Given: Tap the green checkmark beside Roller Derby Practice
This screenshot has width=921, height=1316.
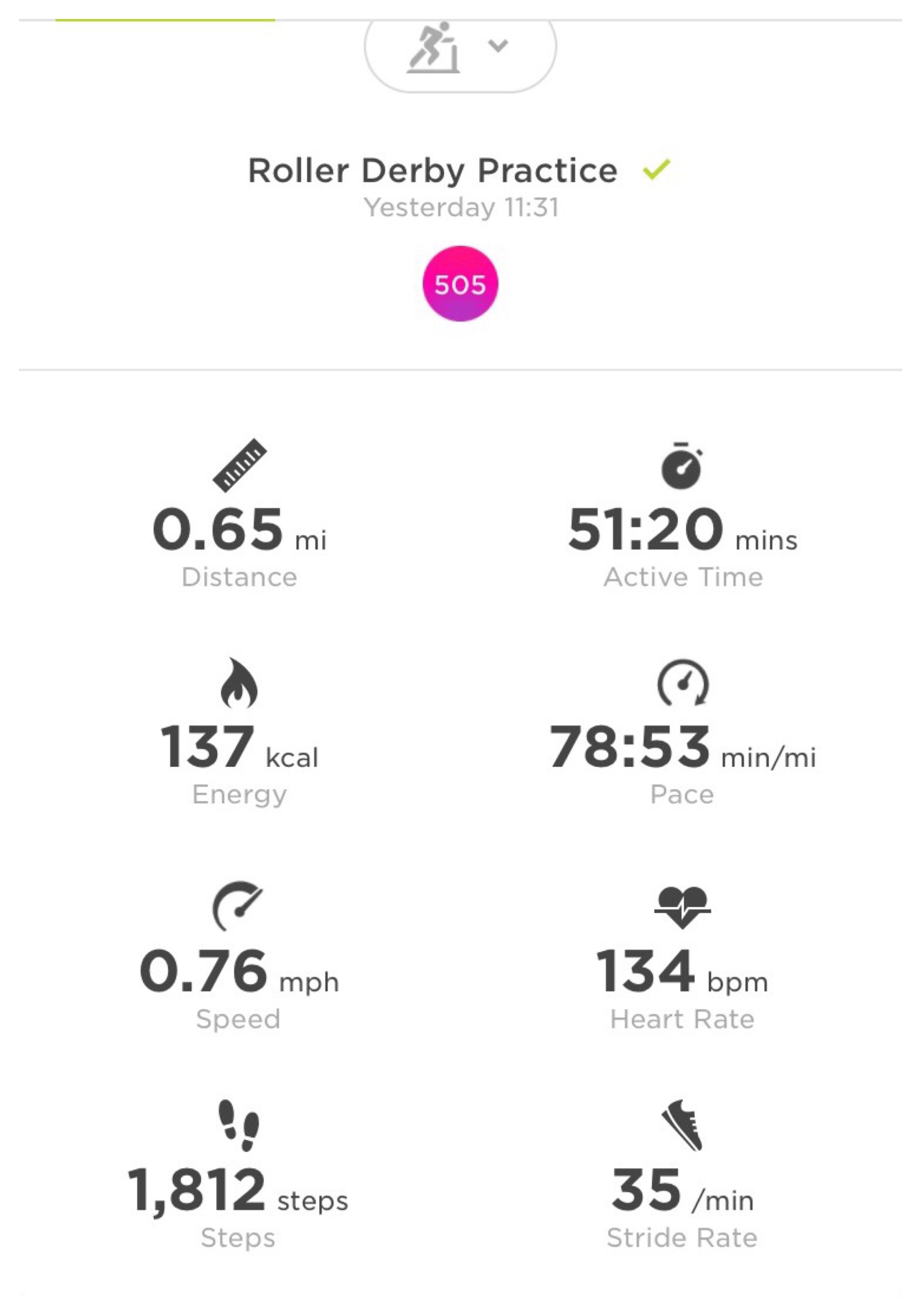Looking at the screenshot, I should pyautogui.click(x=656, y=170).
